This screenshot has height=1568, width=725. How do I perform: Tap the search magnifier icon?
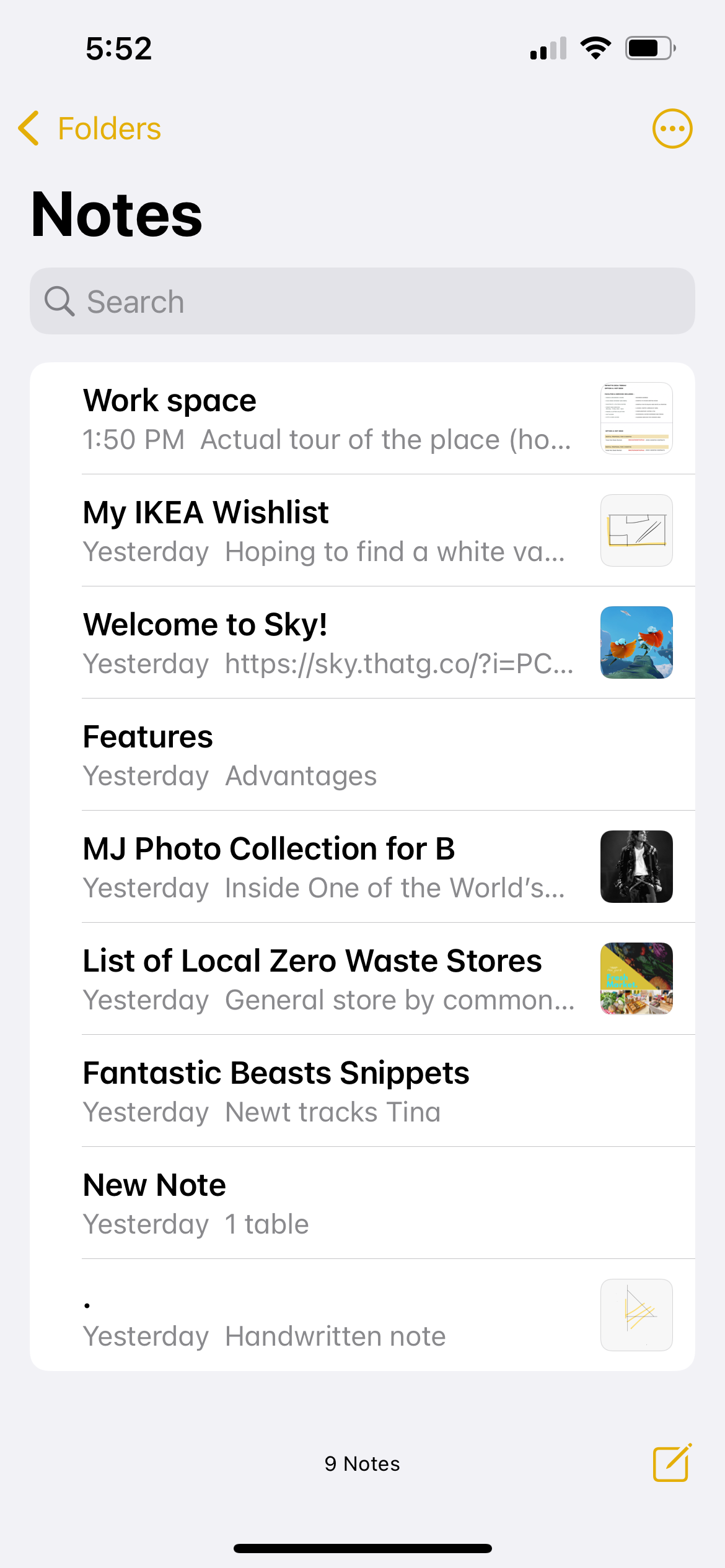coord(59,301)
